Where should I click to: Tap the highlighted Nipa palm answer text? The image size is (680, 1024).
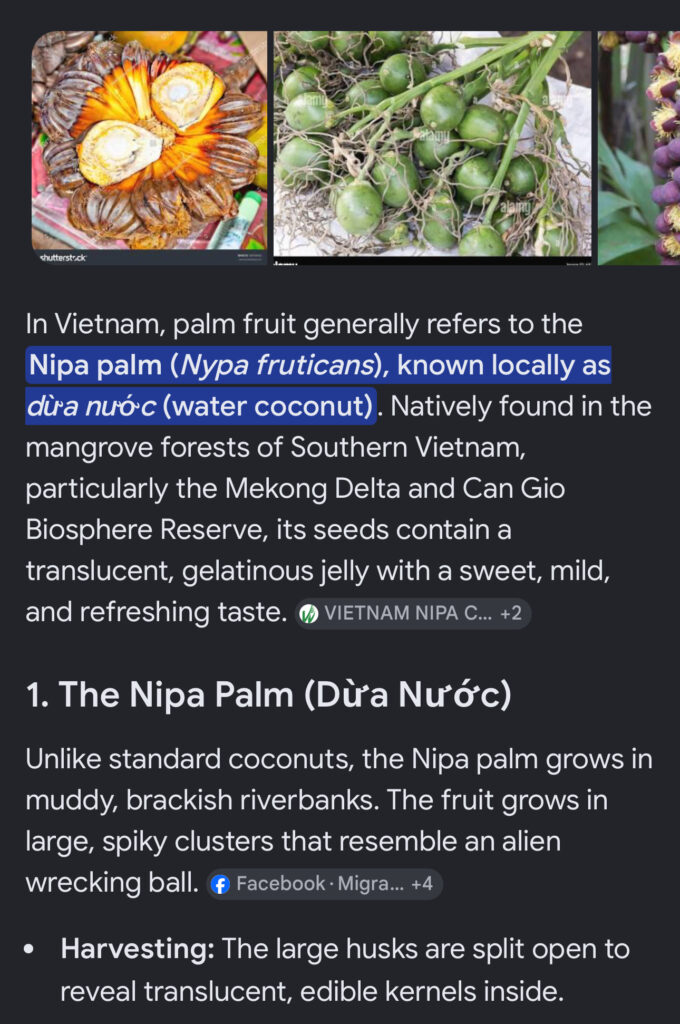point(318,385)
